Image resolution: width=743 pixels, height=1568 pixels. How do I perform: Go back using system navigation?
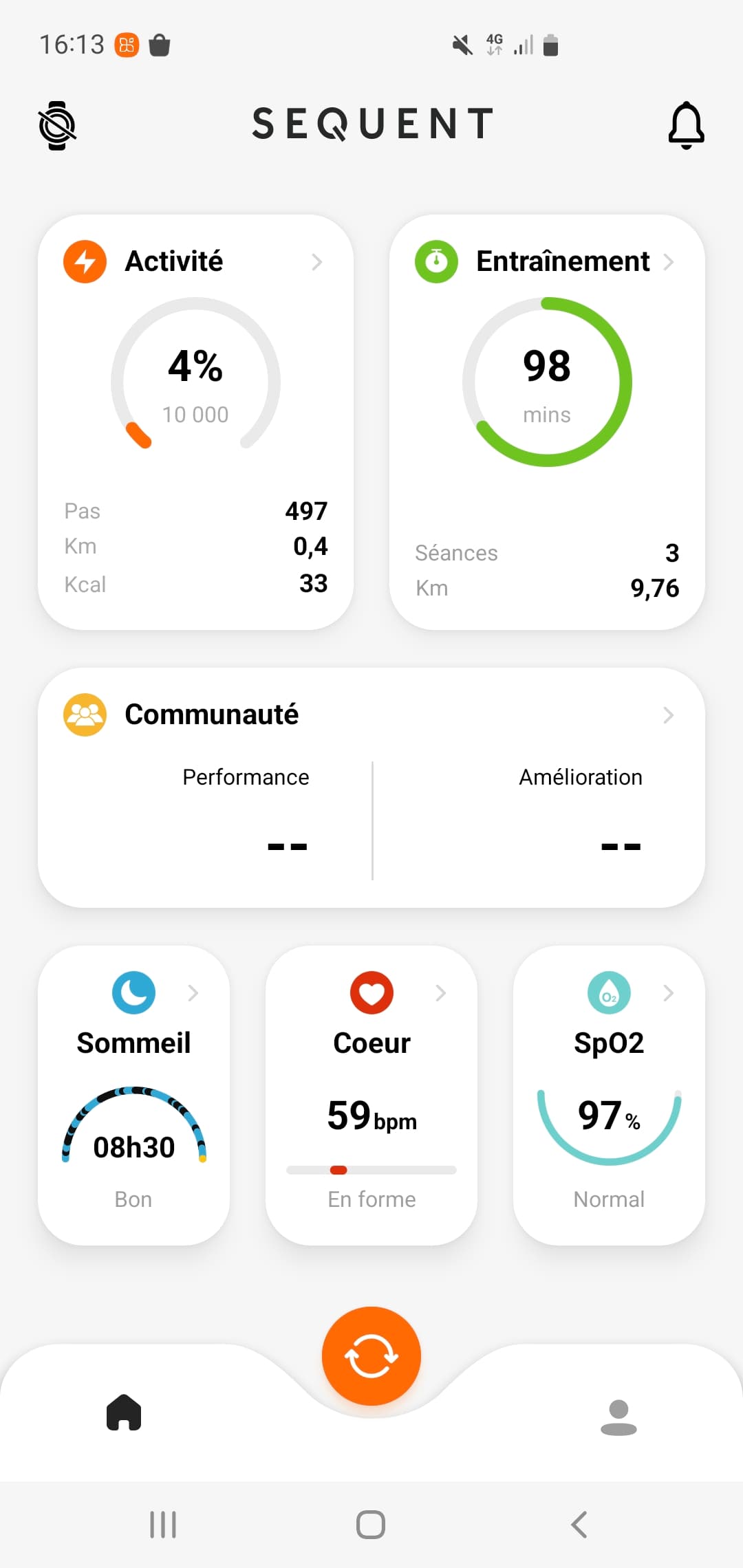pyautogui.click(x=579, y=1525)
